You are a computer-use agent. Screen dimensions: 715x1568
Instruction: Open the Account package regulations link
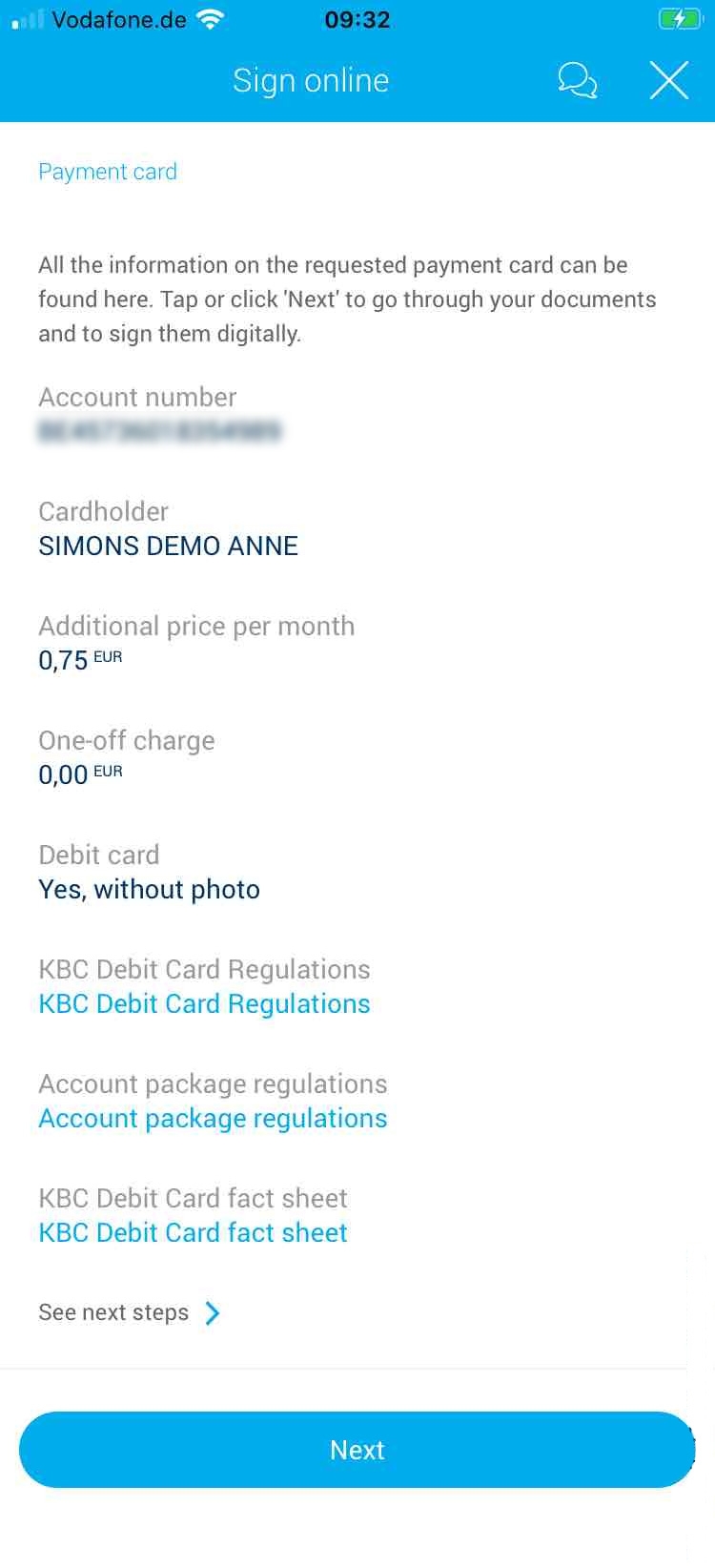(x=213, y=1118)
